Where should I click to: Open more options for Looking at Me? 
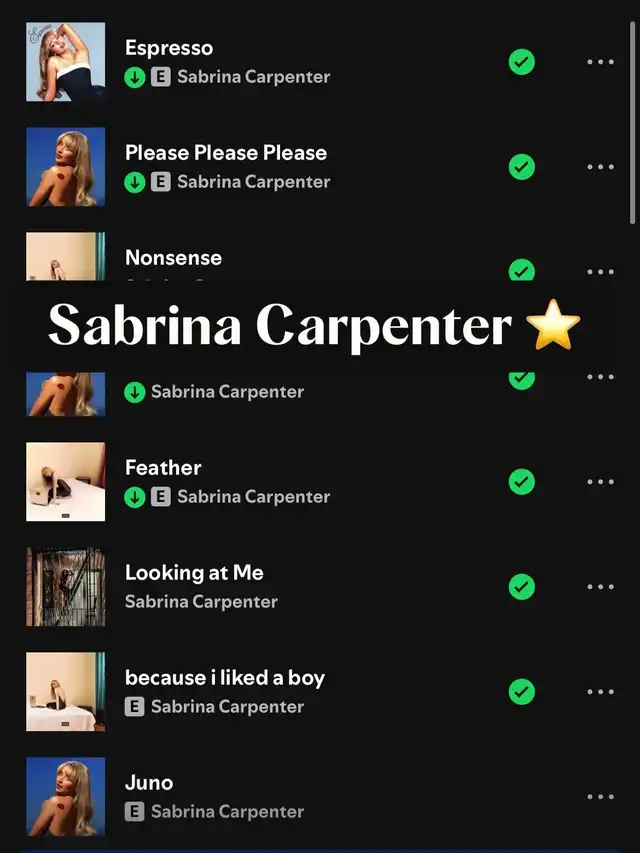[x=600, y=587]
